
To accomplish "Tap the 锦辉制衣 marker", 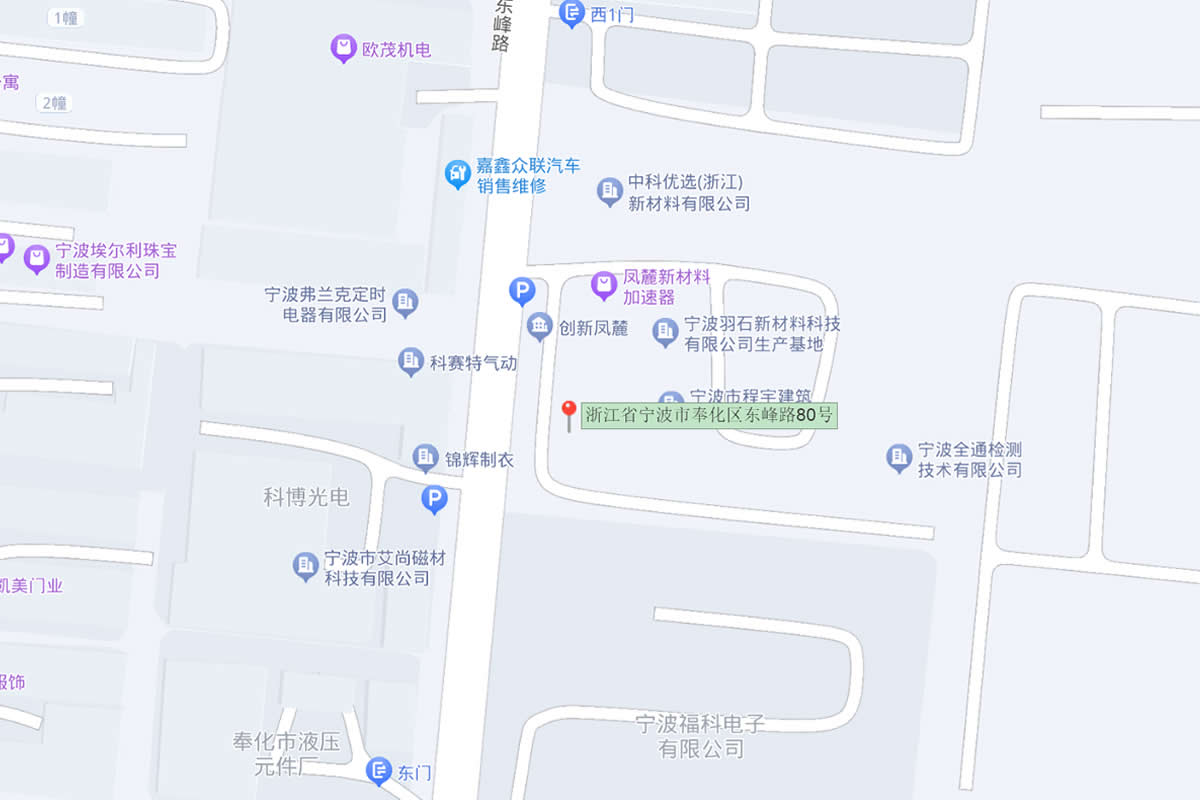I will 426,458.
